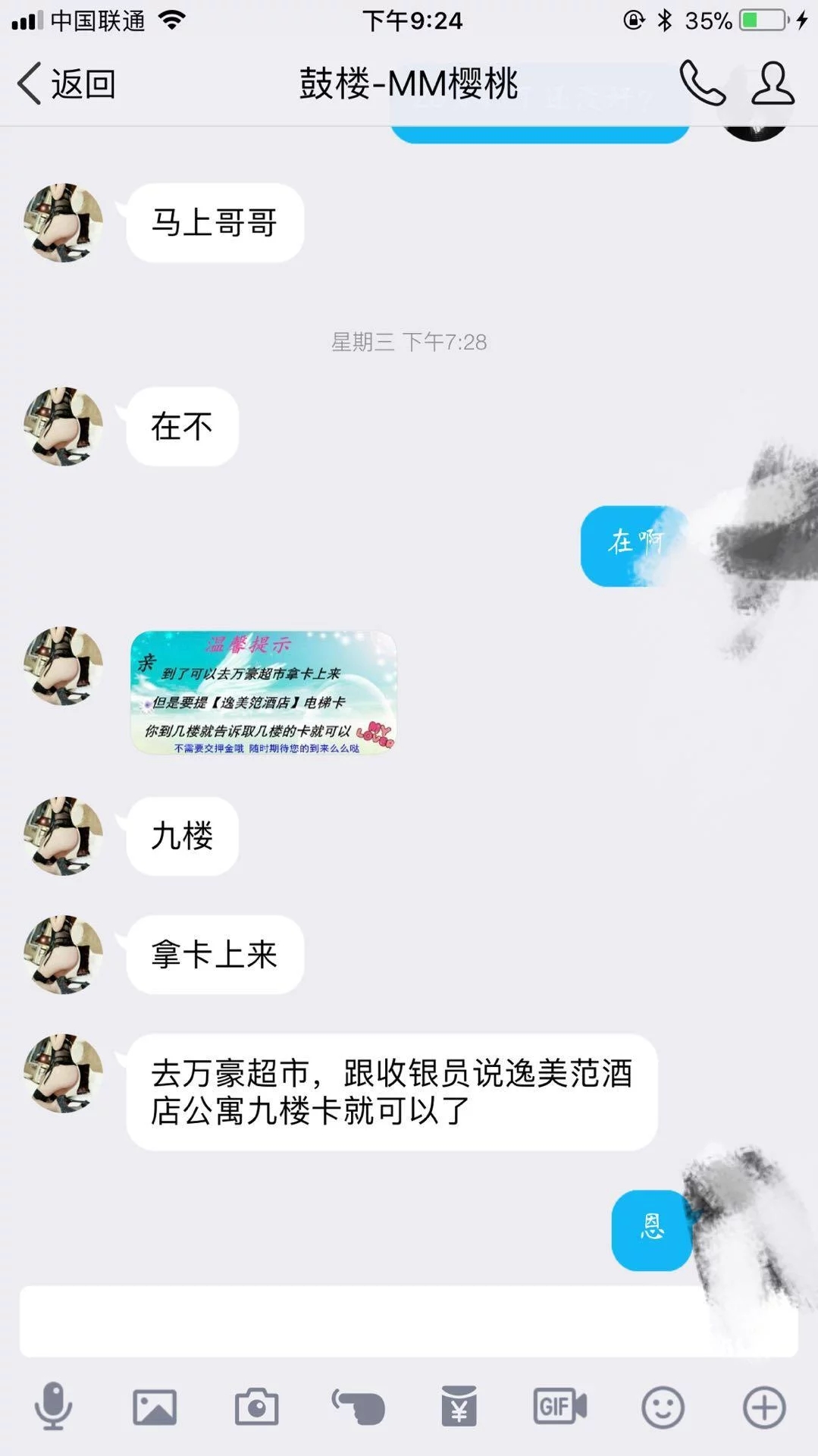Tap the plus icon for more options
Image resolution: width=818 pixels, height=1456 pixels.
pyautogui.click(x=763, y=1407)
